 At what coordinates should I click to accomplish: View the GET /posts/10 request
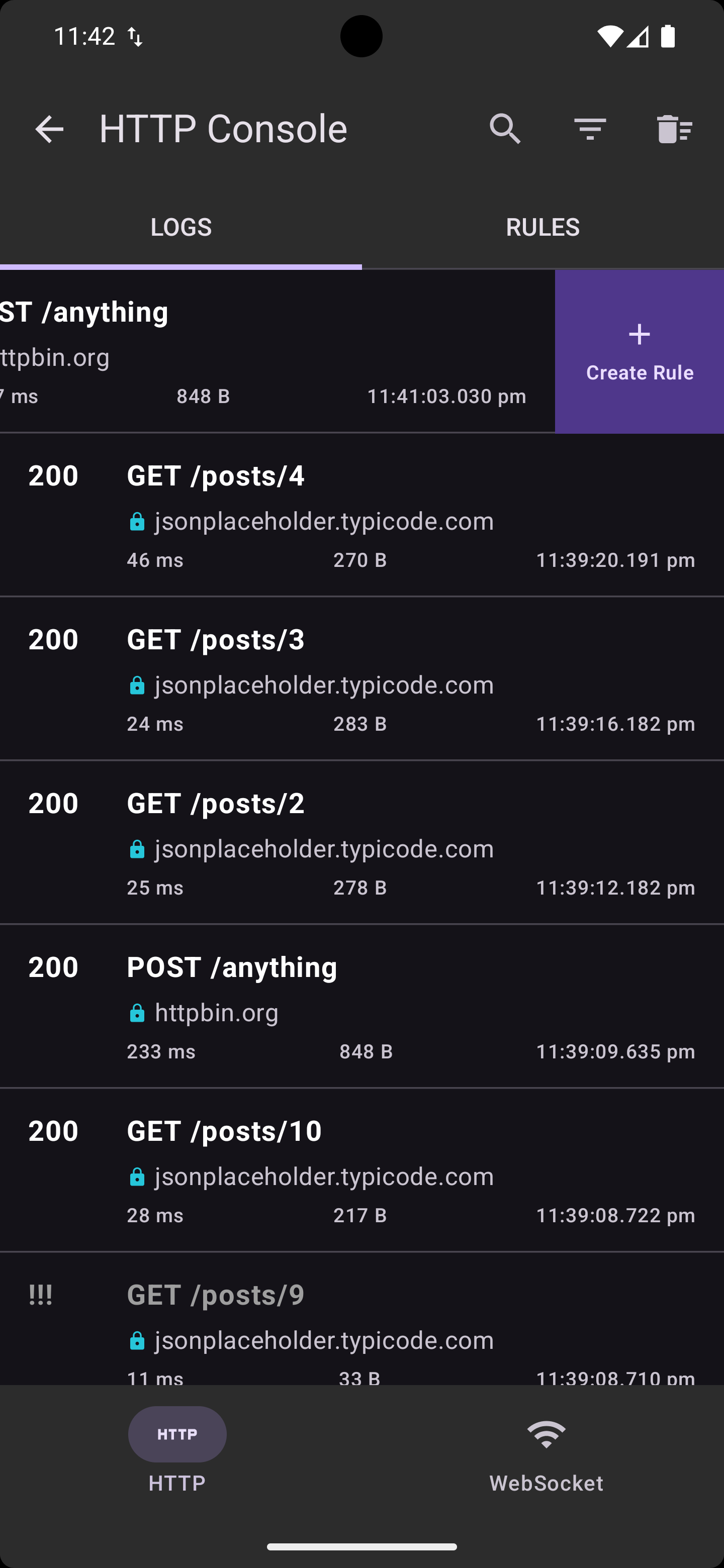point(361,1170)
